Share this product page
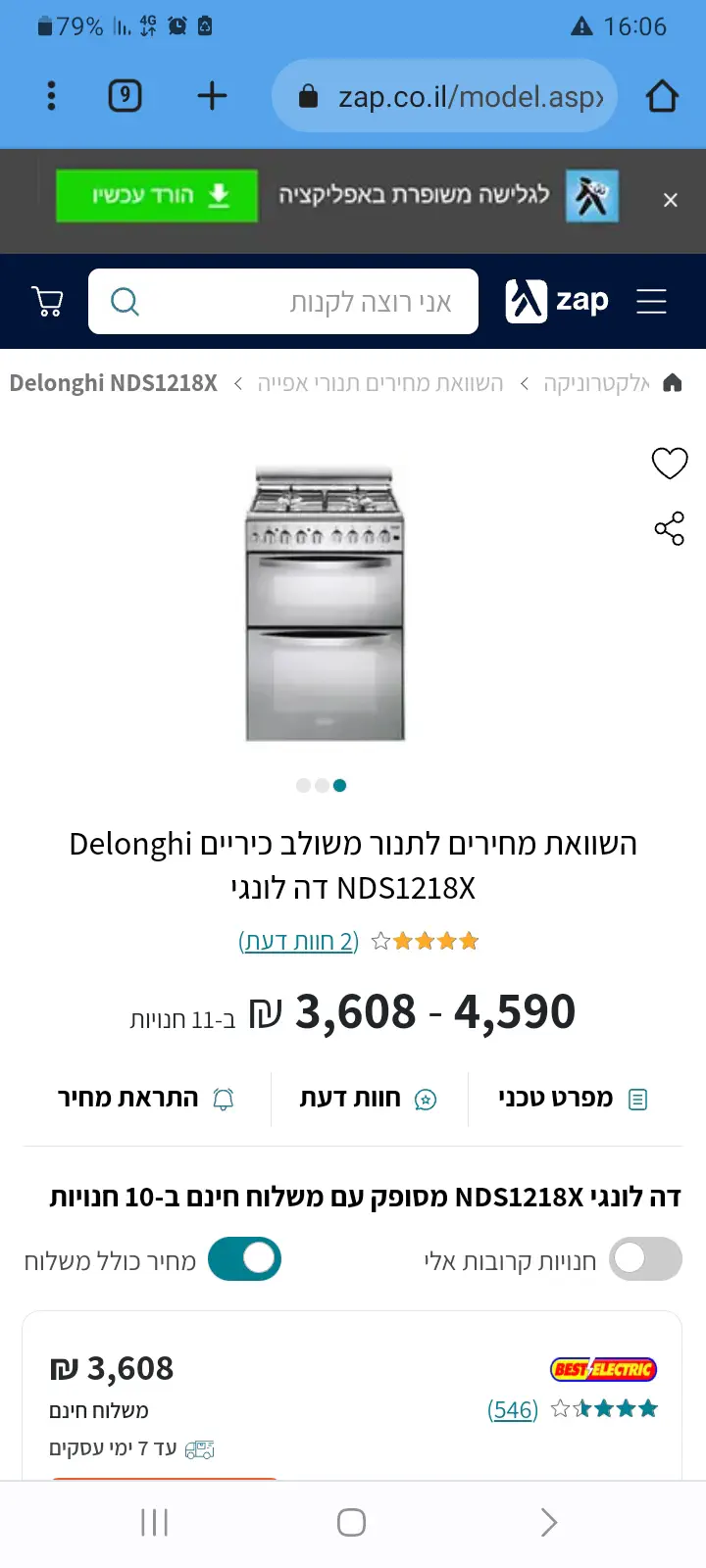Image resolution: width=706 pixels, height=1568 pixels. [670, 529]
